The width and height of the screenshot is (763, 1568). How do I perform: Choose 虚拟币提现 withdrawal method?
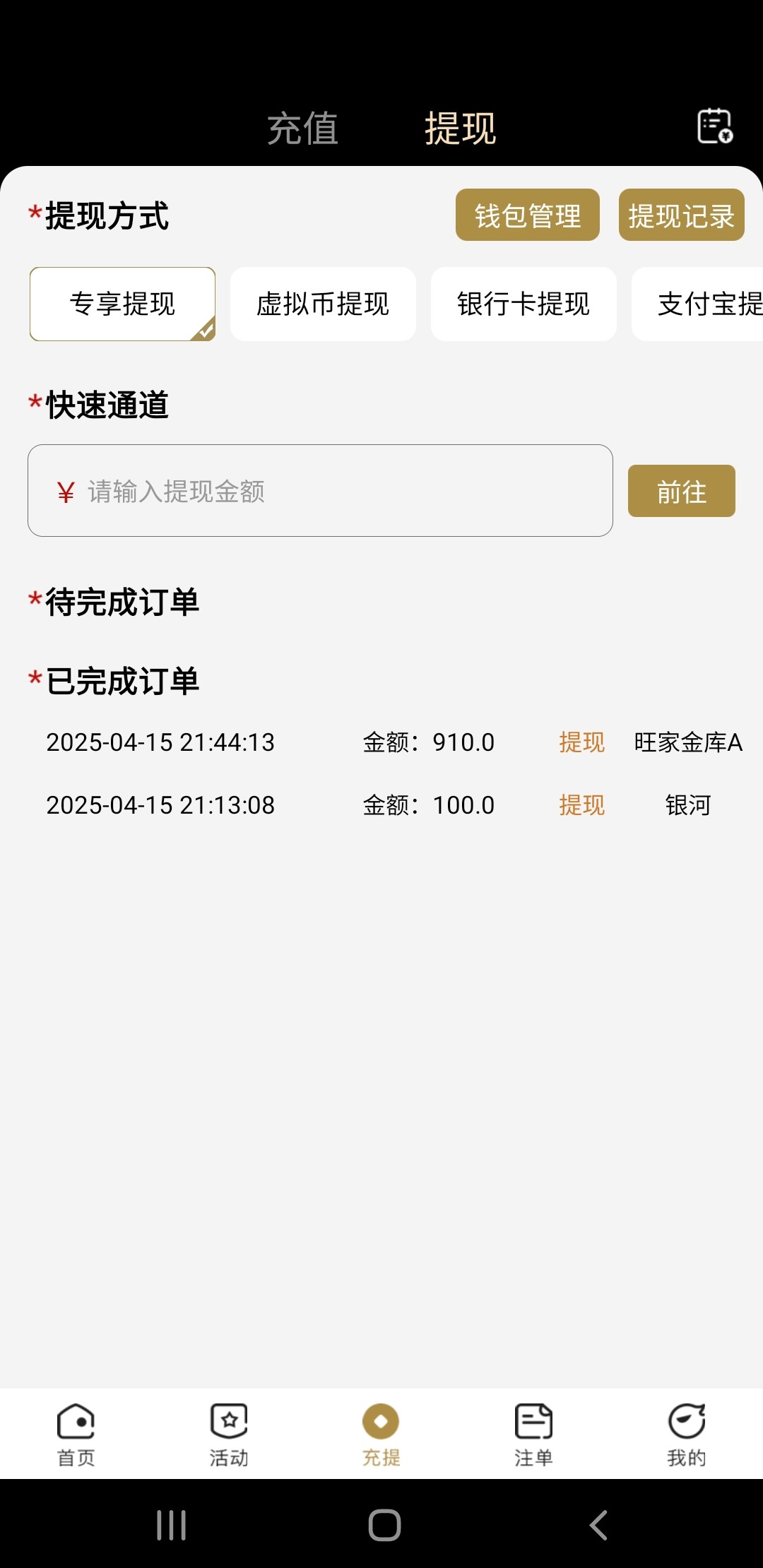323,304
